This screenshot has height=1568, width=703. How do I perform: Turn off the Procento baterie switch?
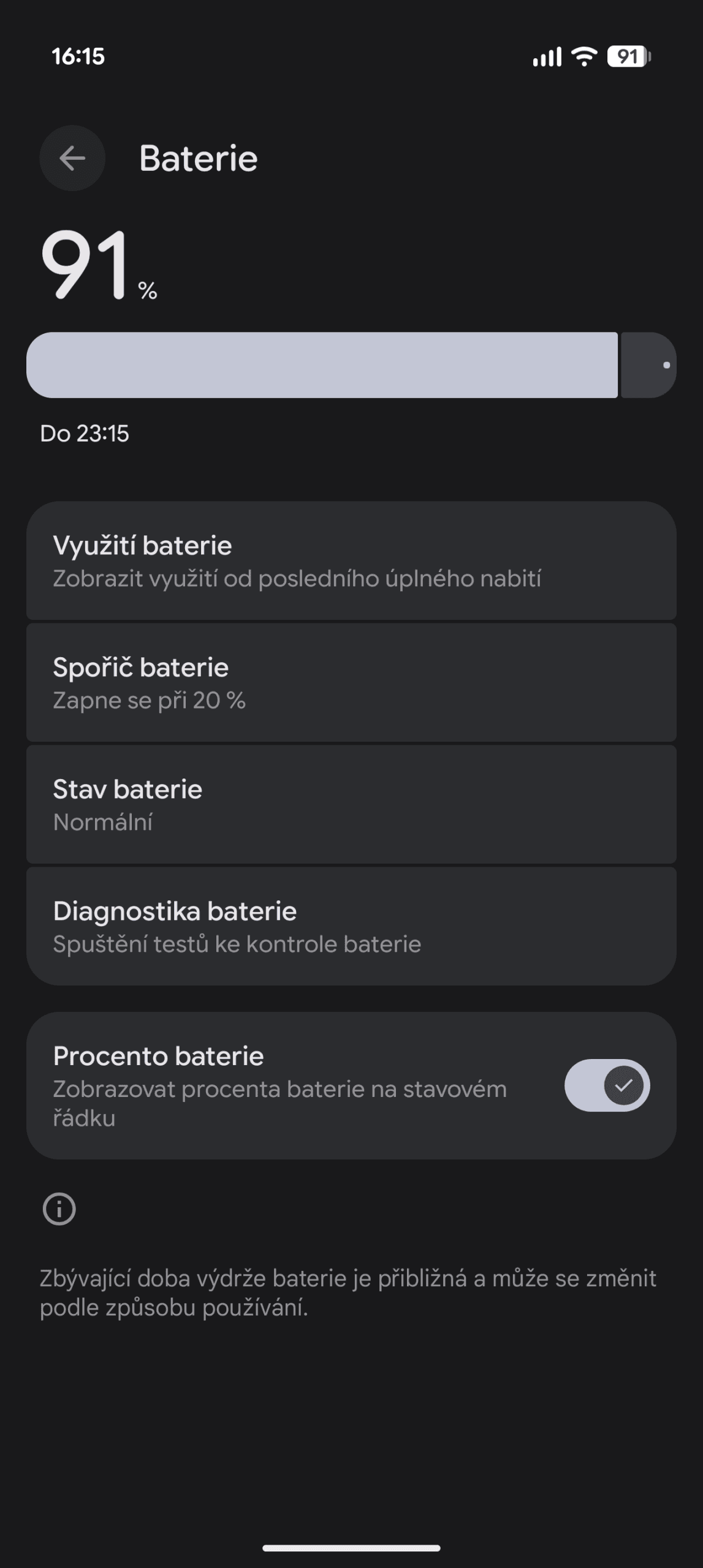[607, 1085]
